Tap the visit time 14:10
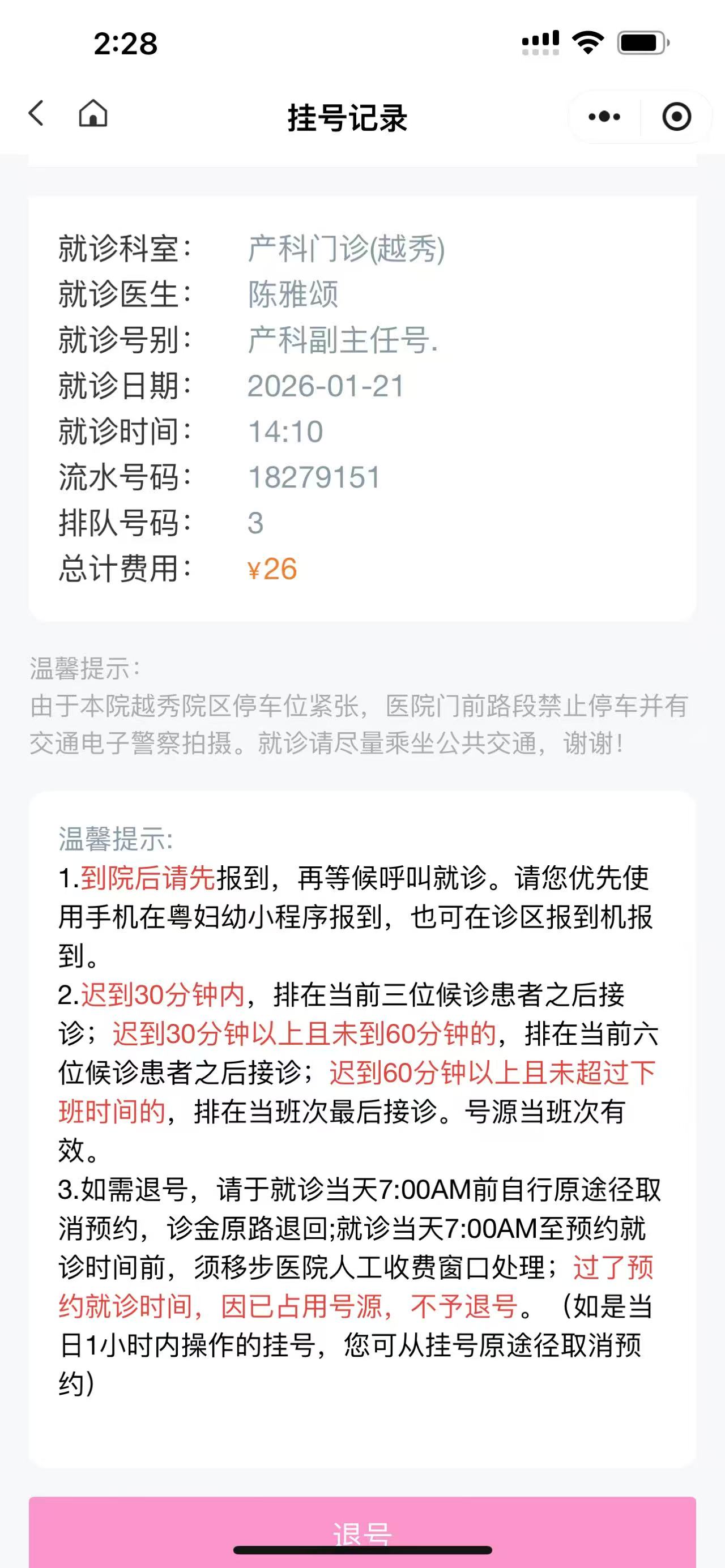The height and width of the screenshot is (1568, 725). 286,431
